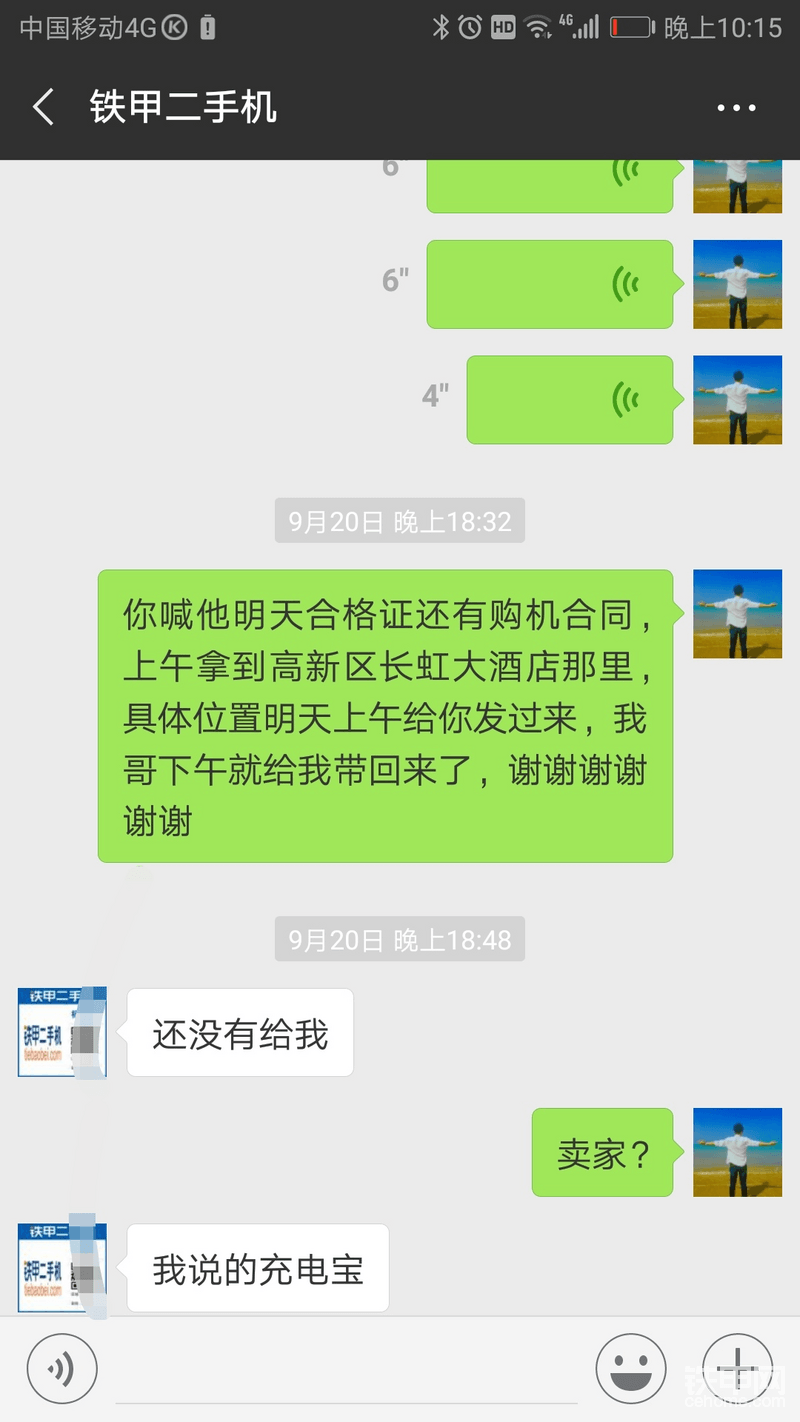Switch to voice input mode

[62, 1369]
